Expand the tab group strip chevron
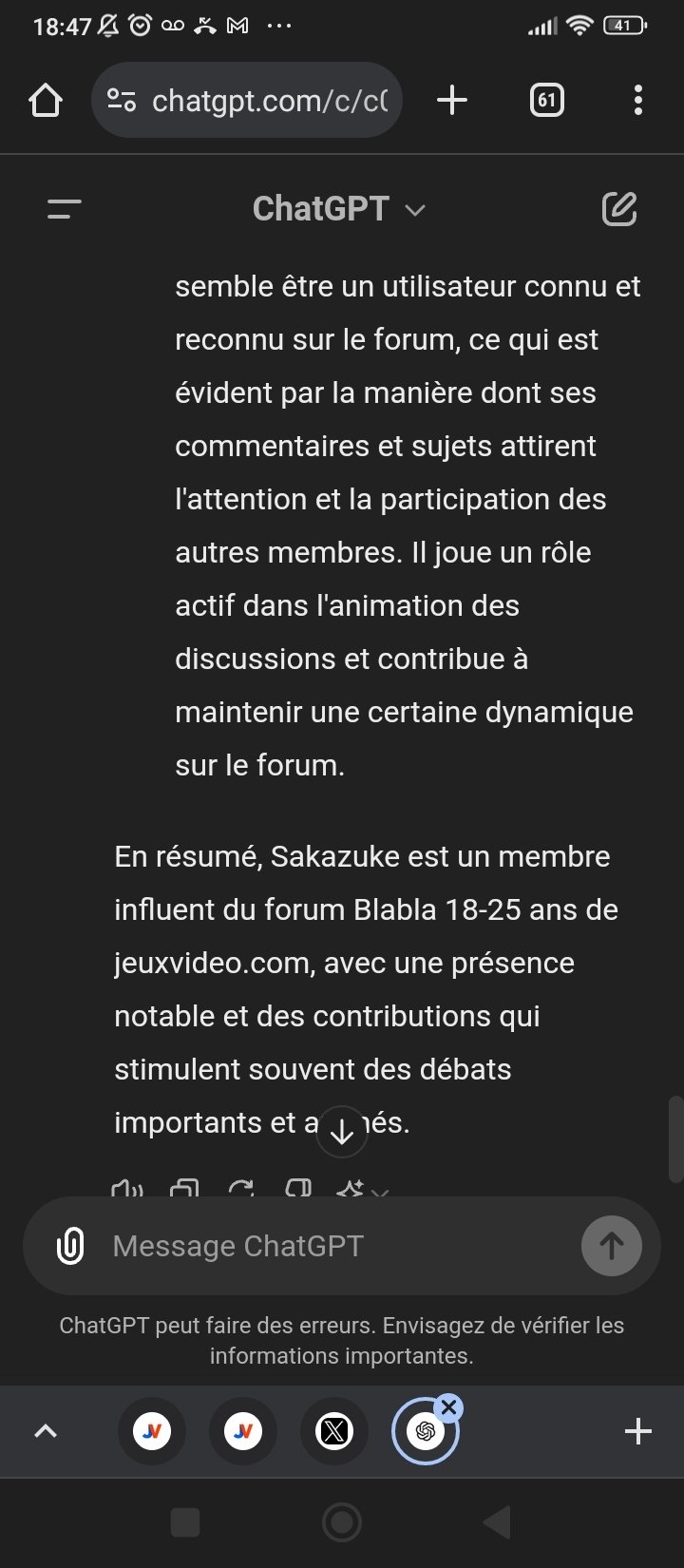Screen dimensions: 684x1568 (x=46, y=1431)
